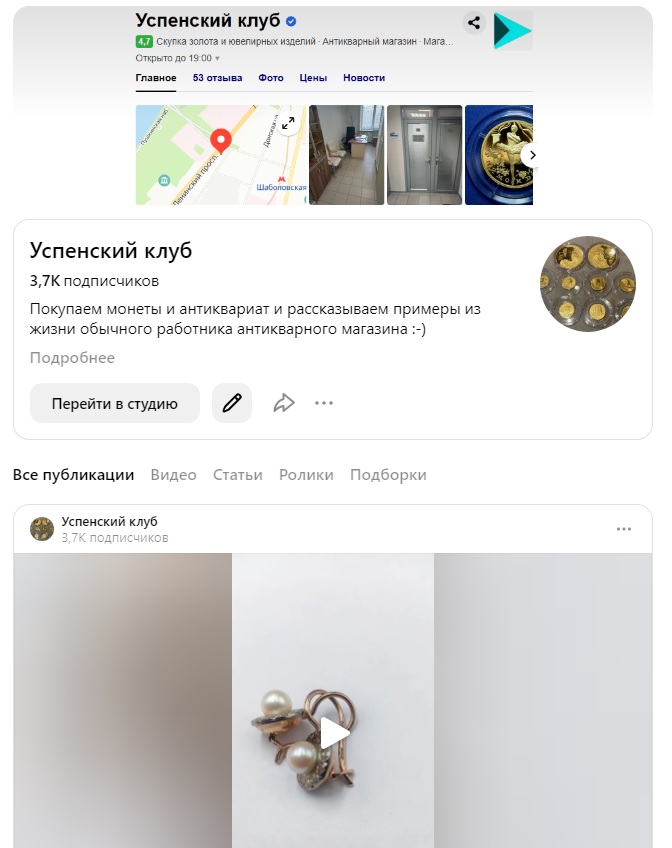Switch to the Видео tab
Screen dimensions: 672x848
click(173, 475)
